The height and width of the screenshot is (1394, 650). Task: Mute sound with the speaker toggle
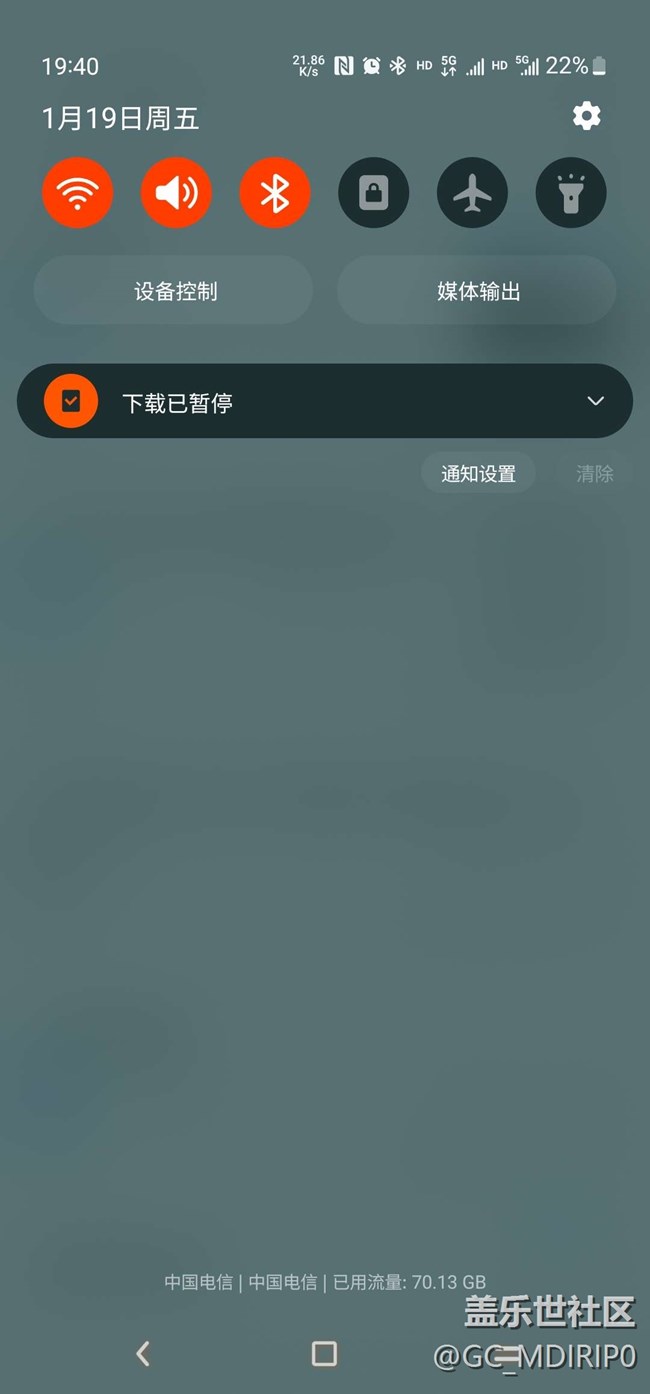pyautogui.click(x=176, y=193)
